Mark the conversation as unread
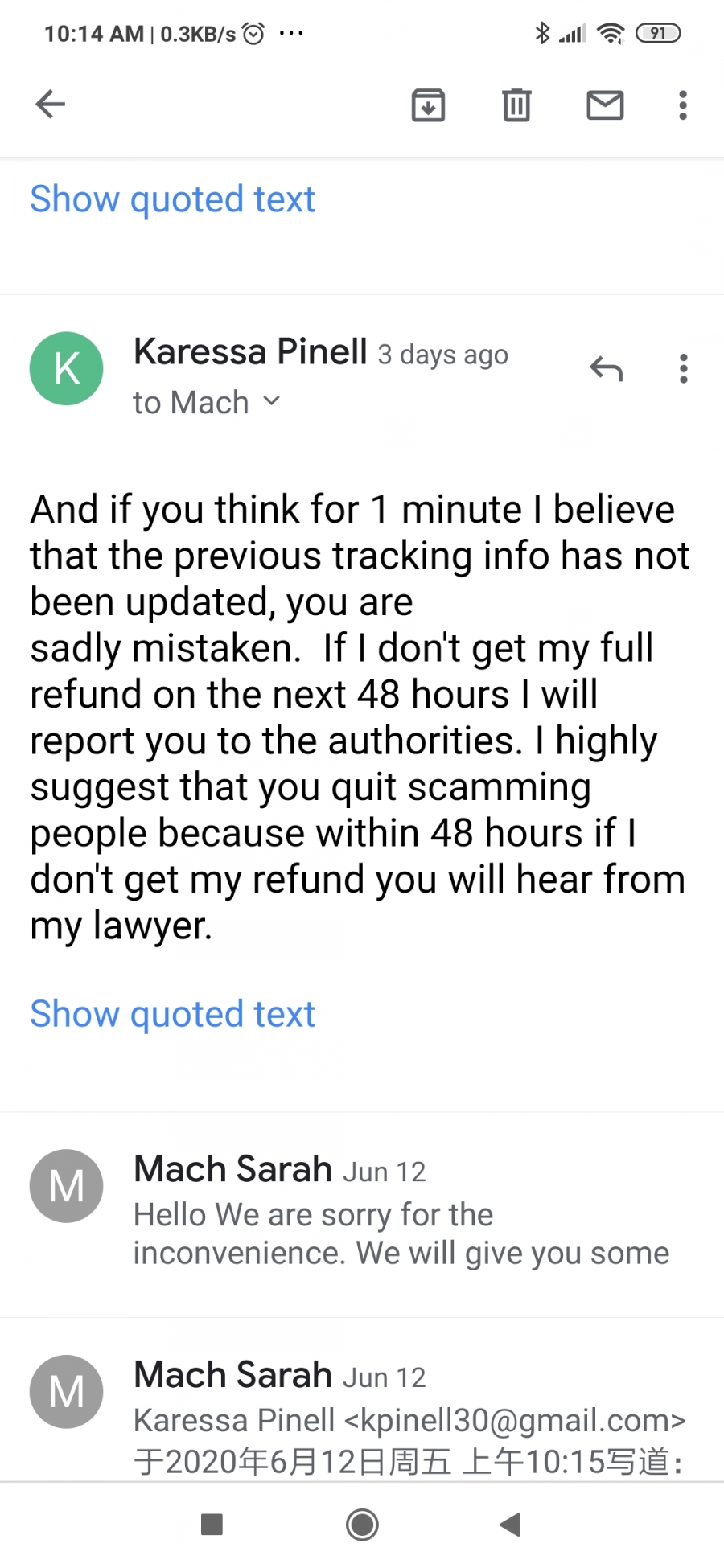The height and width of the screenshot is (1568, 724). [x=605, y=105]
